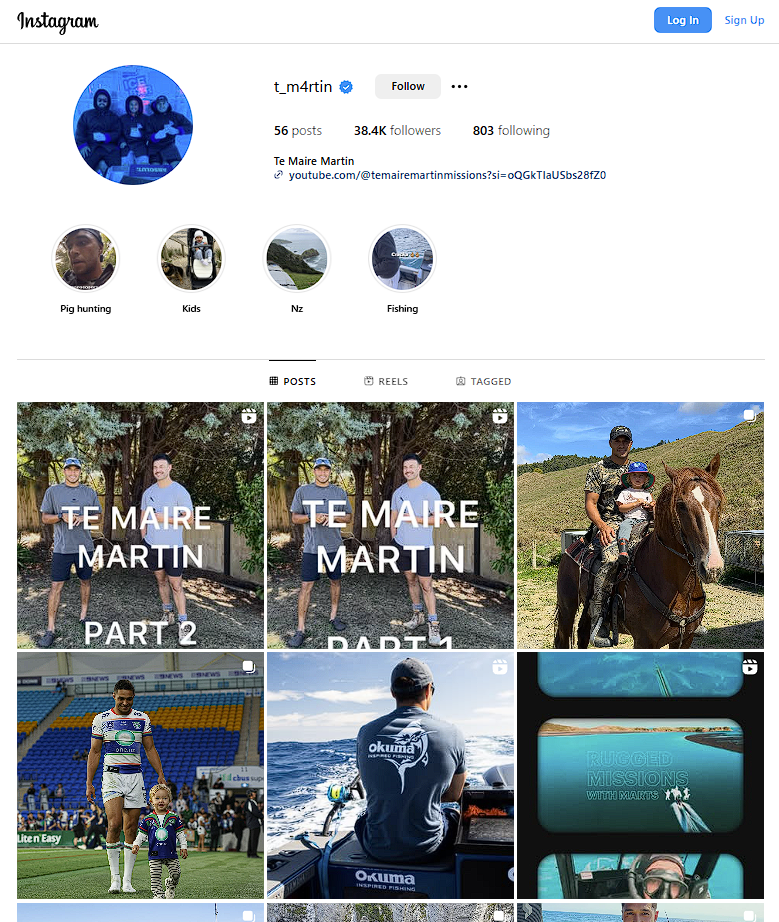Go to the Instagram home logo
This screenshot has height=922, width=779.
tap(58, 21)
